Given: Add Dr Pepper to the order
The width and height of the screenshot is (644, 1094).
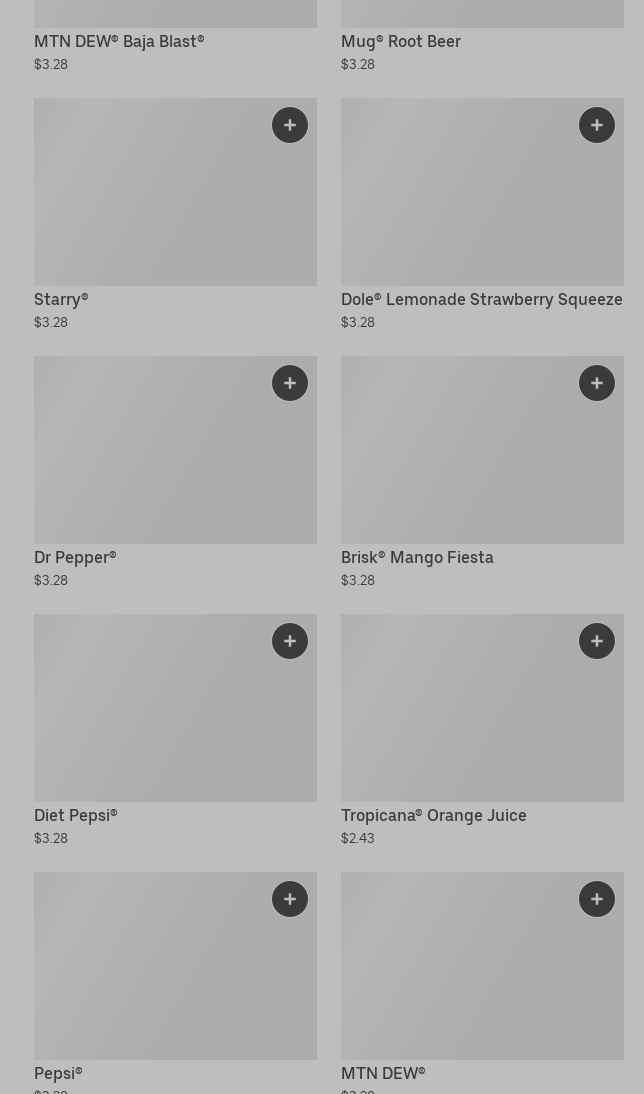Looking at the screenshot, I should [x=290, y=383].
